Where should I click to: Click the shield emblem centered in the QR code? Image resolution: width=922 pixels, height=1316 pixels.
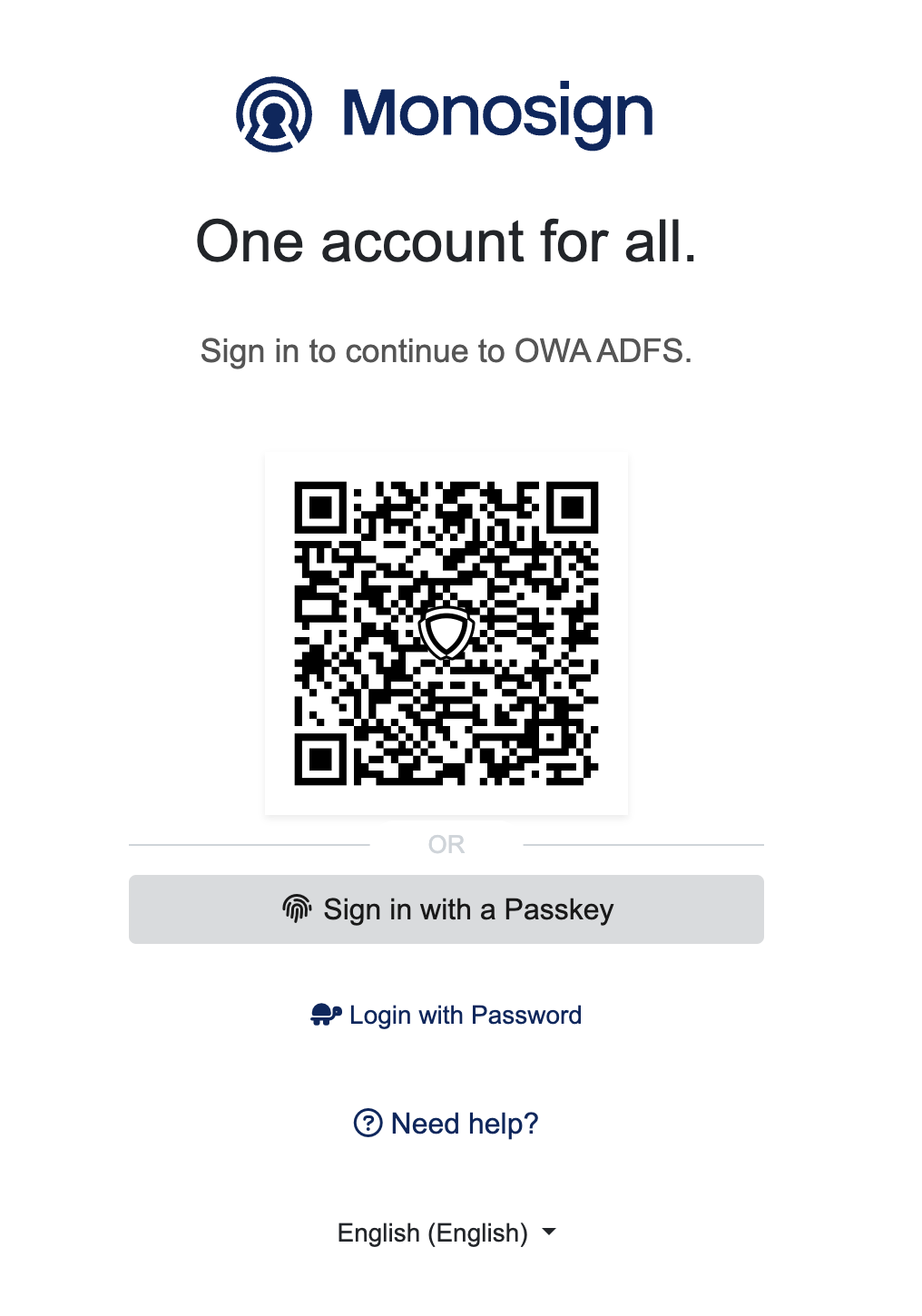click(x=446, y=633)
